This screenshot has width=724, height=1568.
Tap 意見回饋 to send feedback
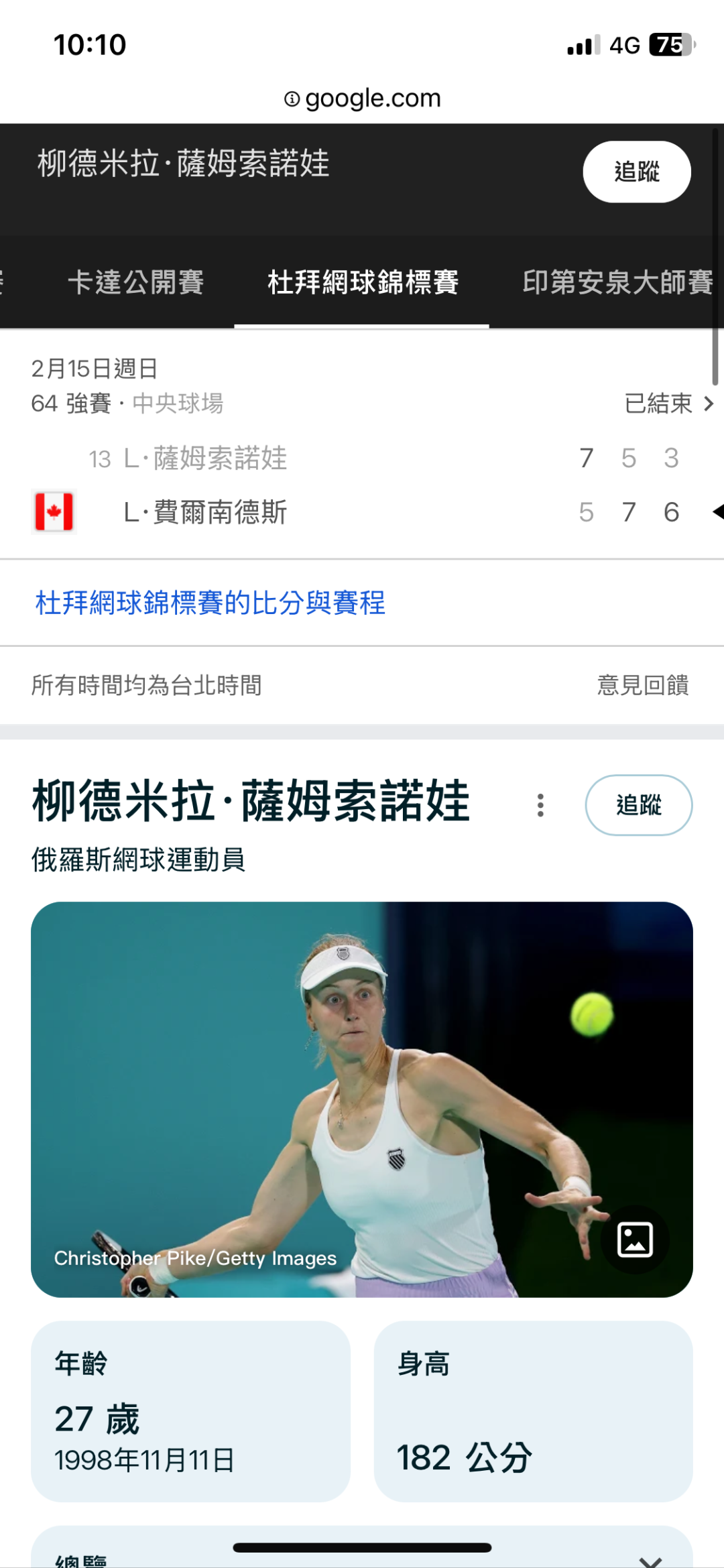(642, 685)
